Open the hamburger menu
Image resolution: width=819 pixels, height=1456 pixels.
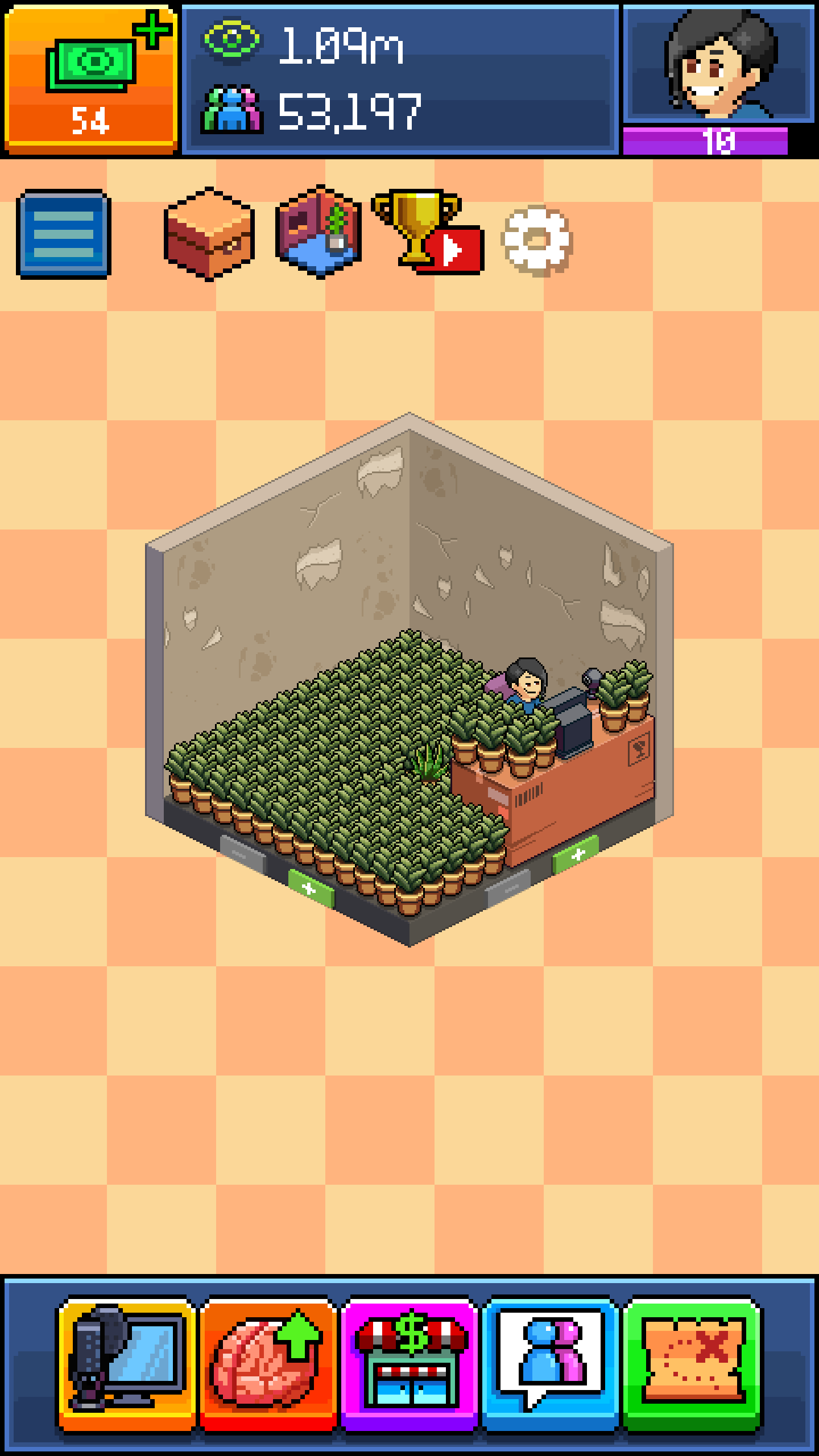click(x=64, y=234)
